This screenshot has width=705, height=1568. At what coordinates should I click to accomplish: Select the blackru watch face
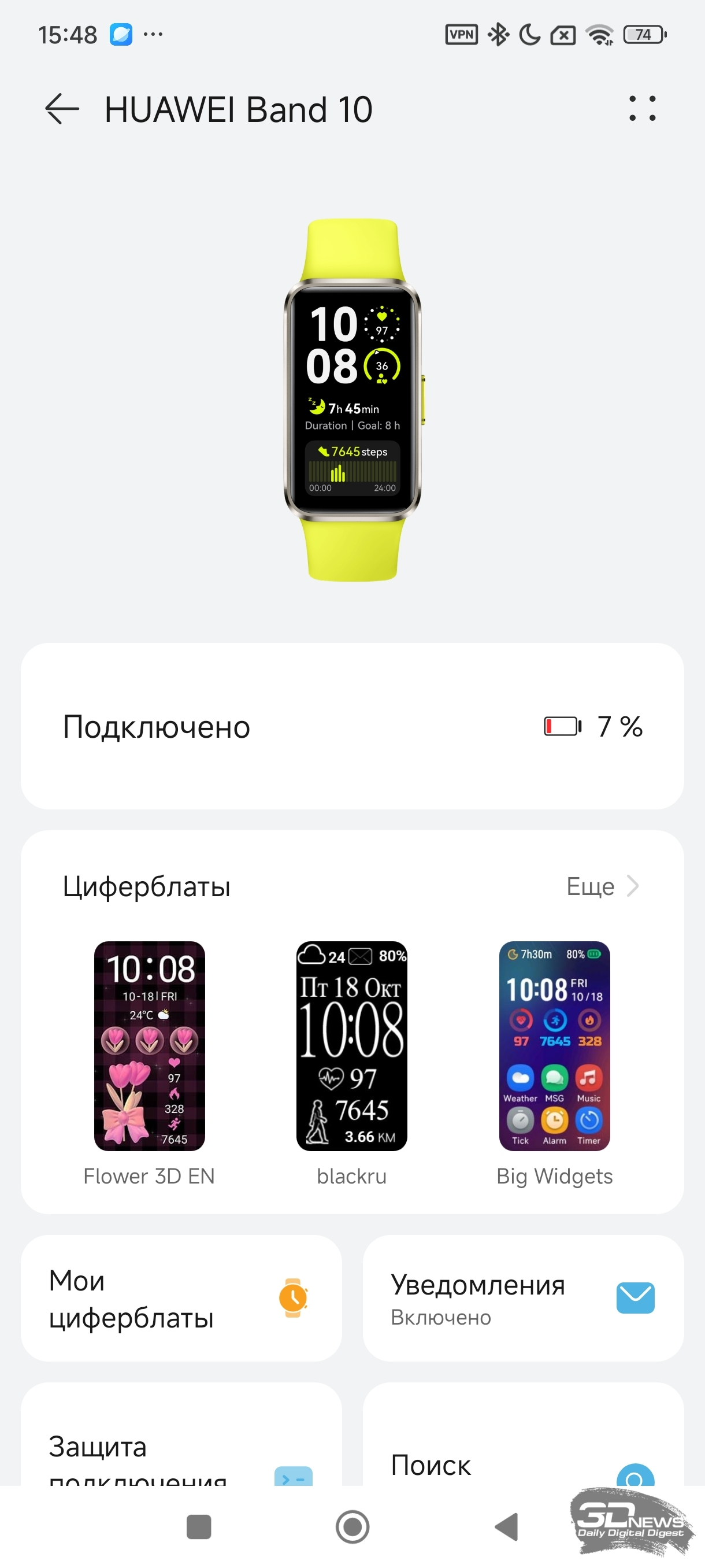point(351,1063)
